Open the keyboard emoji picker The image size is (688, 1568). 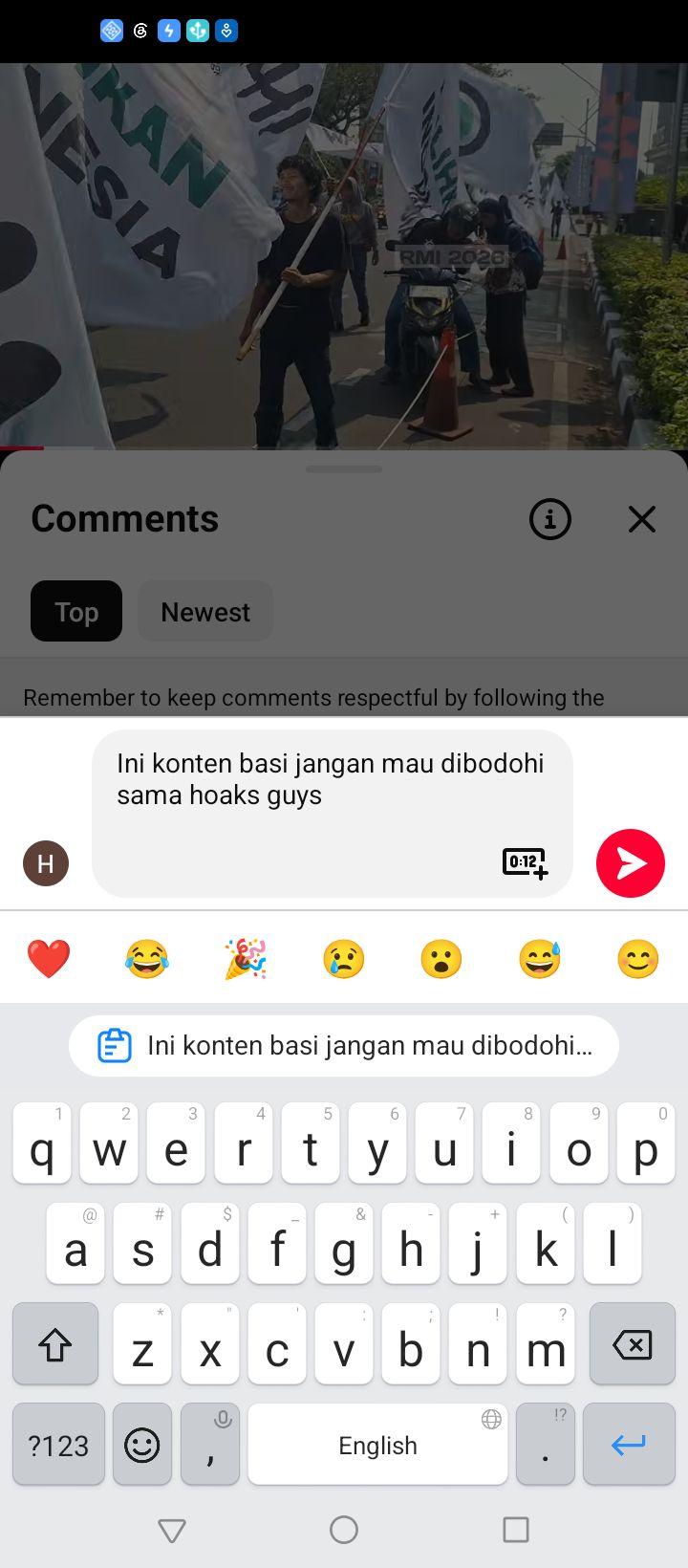point(142,1445)
